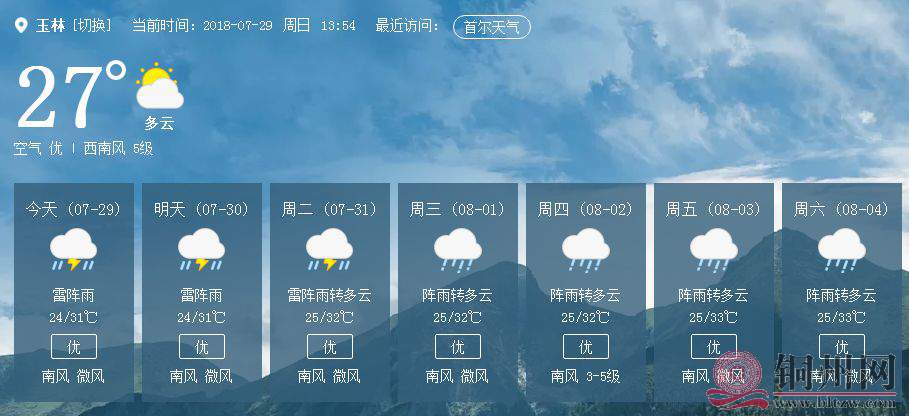Open the 周四 (08-02) forecast card
Image resolution: width=909 pixels, height=416 pixels.
click(x=586, y=290)
